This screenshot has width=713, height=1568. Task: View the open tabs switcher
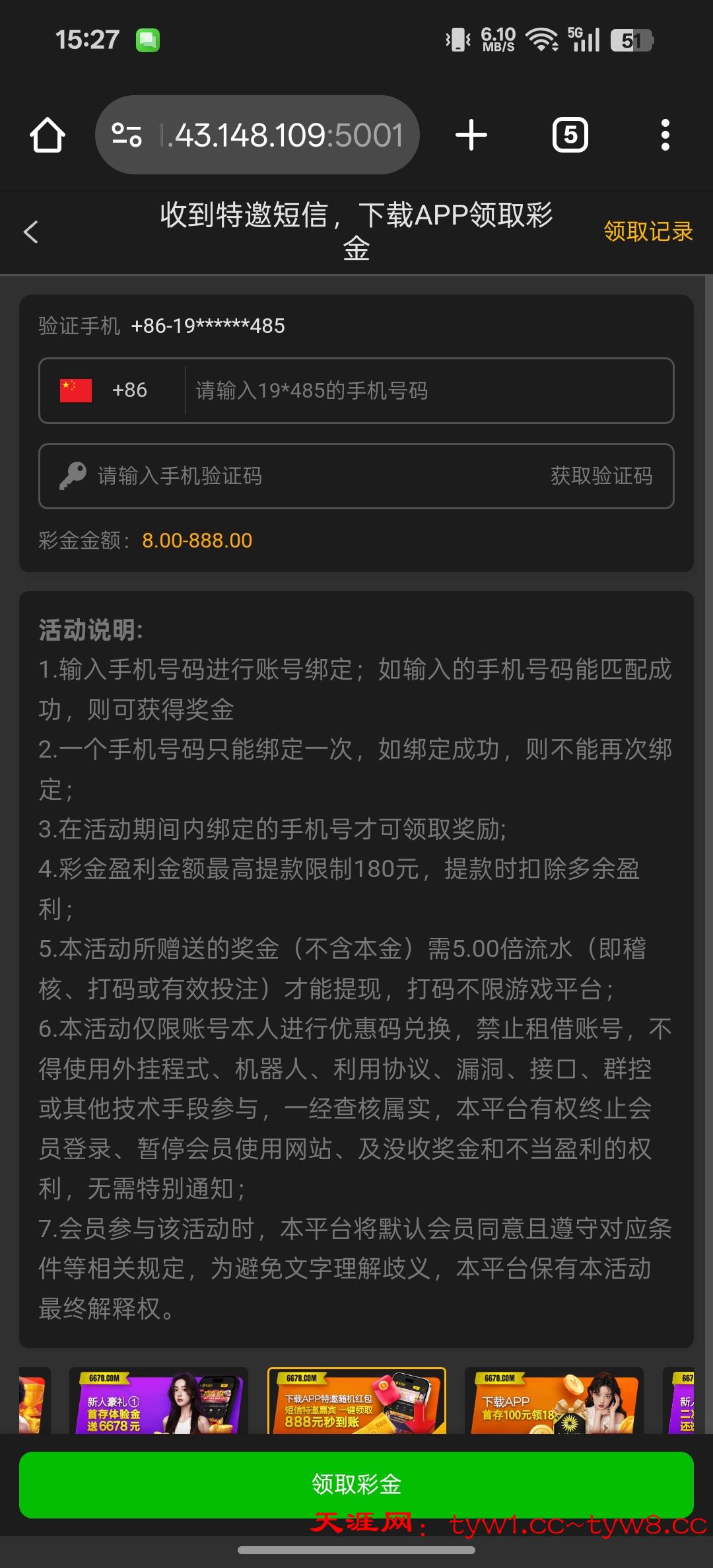(570, 135)
